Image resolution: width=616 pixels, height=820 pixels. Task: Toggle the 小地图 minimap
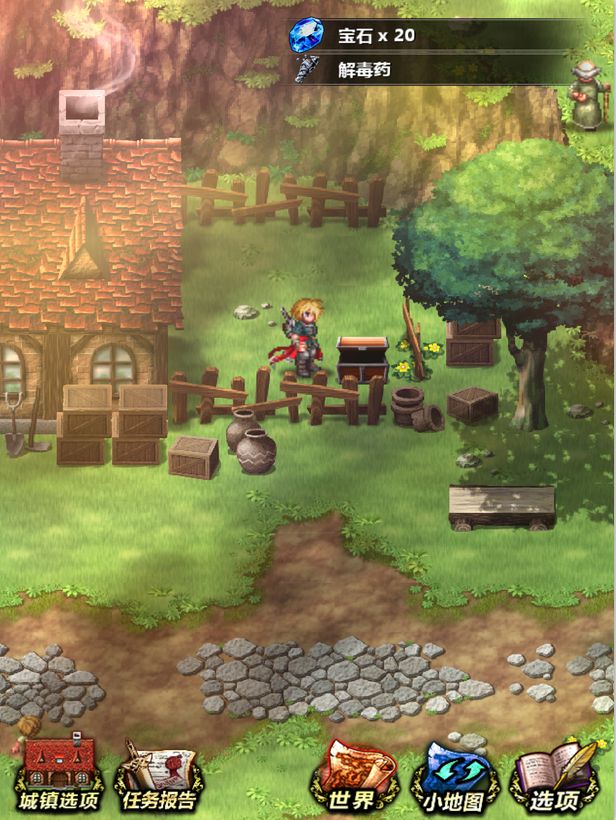454,773
